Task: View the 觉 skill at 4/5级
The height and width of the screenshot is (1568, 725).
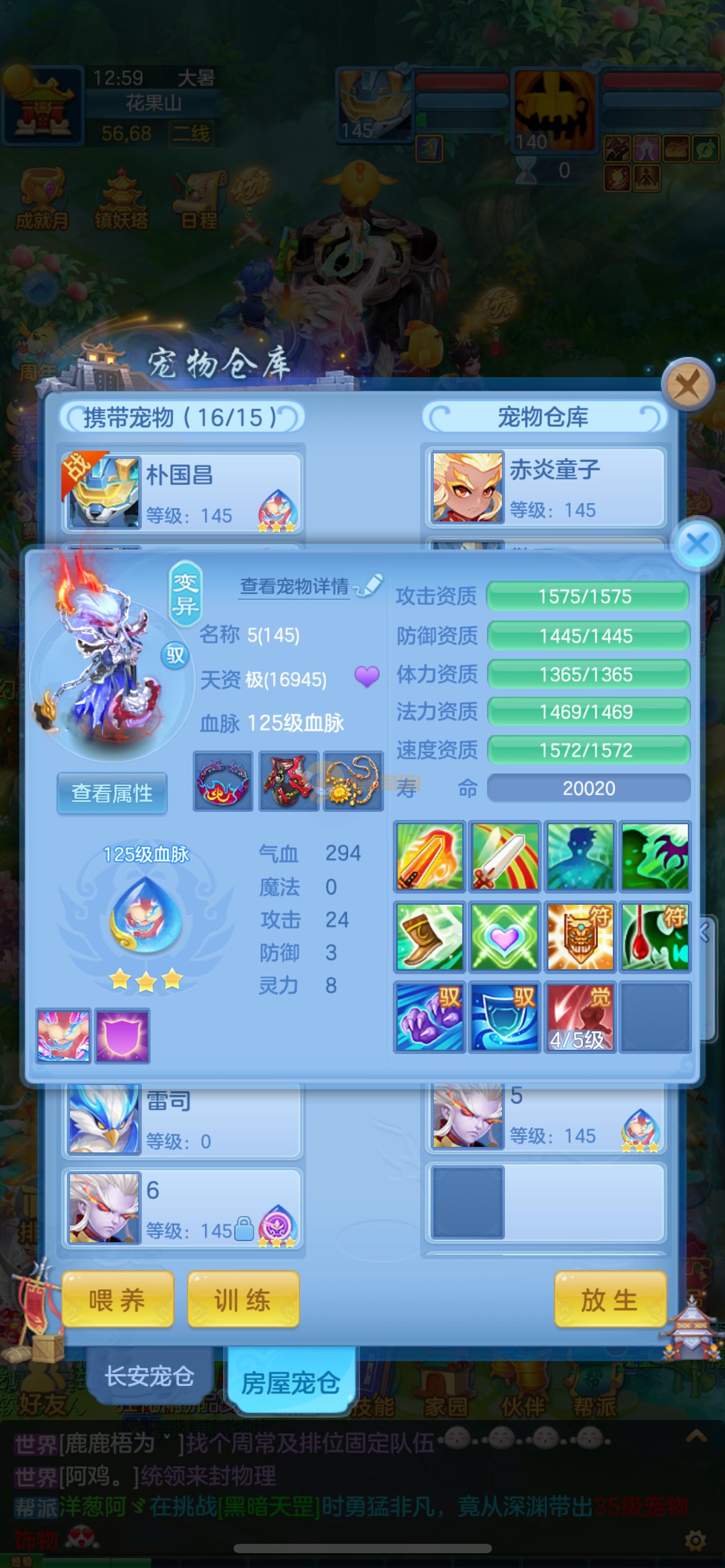Action: 580,1017
